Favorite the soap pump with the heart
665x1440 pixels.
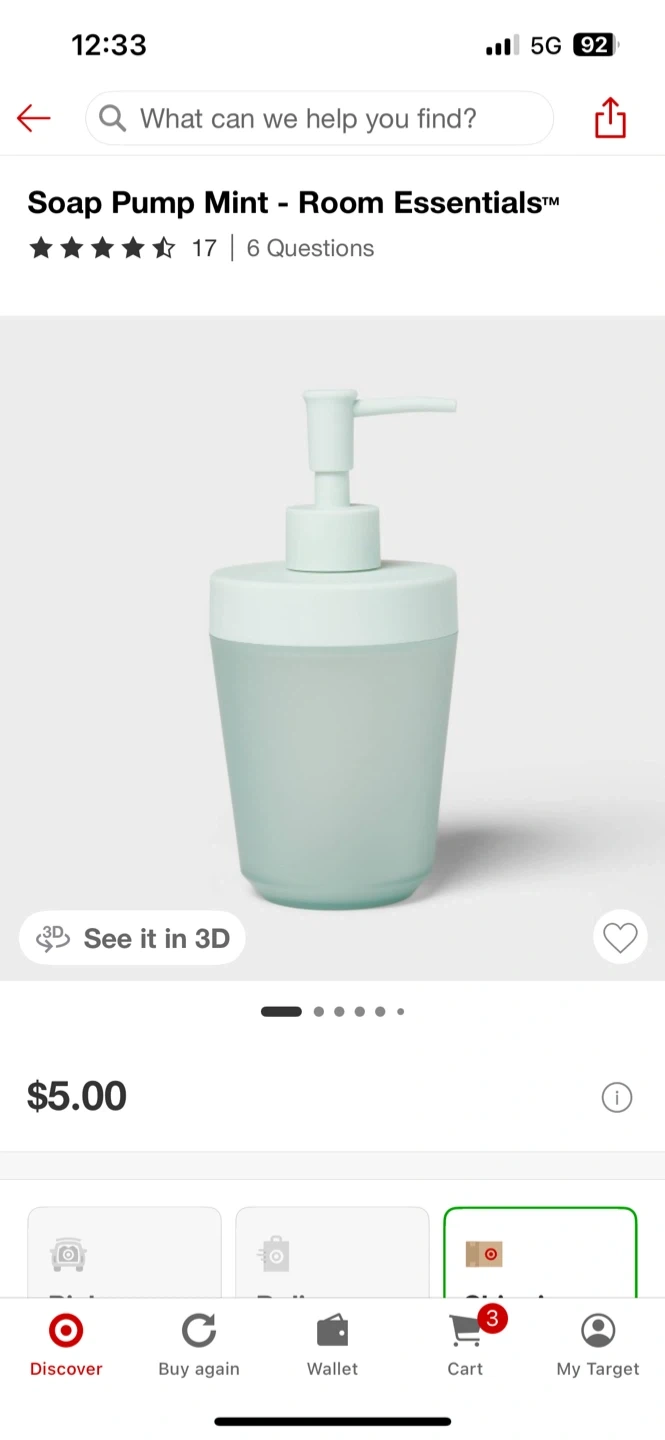tap(620, 938)
